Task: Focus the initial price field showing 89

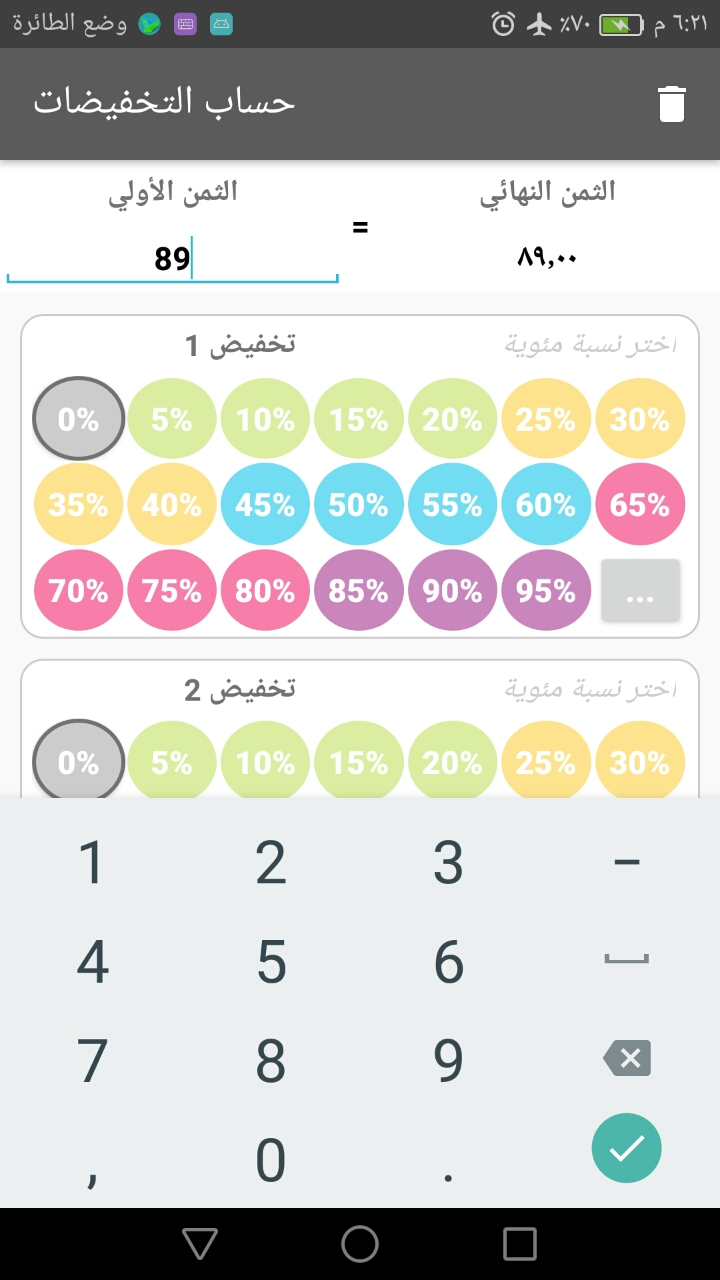Action: [x=172, y=259]
